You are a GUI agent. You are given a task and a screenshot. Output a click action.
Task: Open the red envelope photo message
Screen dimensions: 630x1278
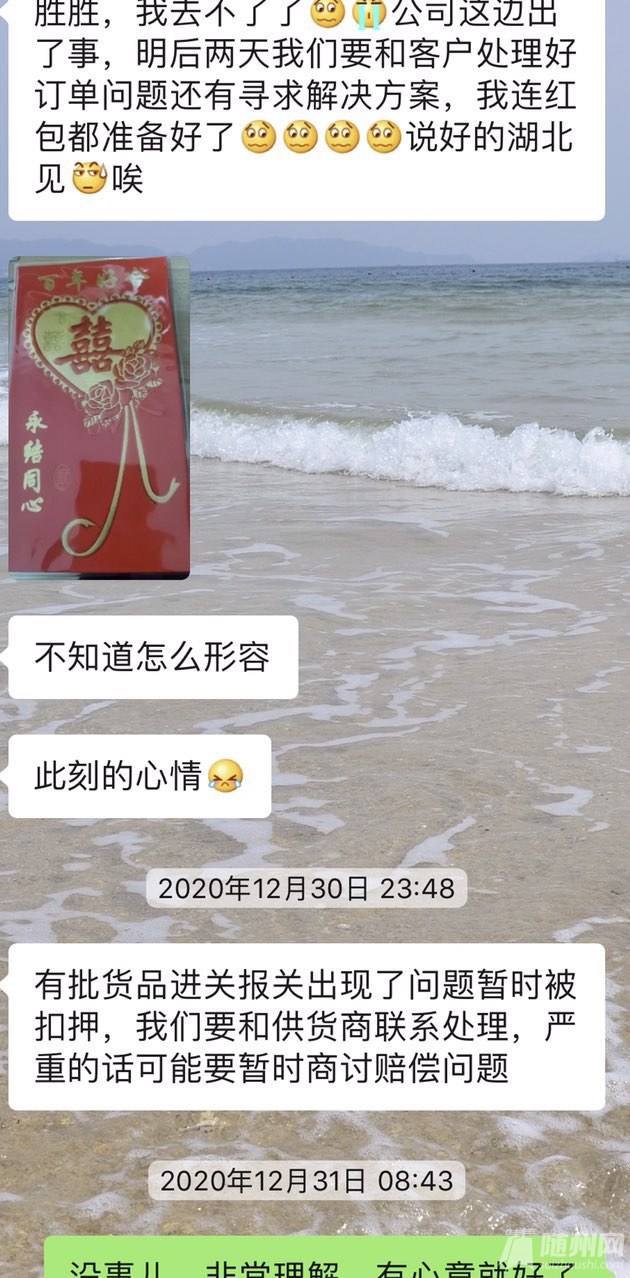[99, 417]
